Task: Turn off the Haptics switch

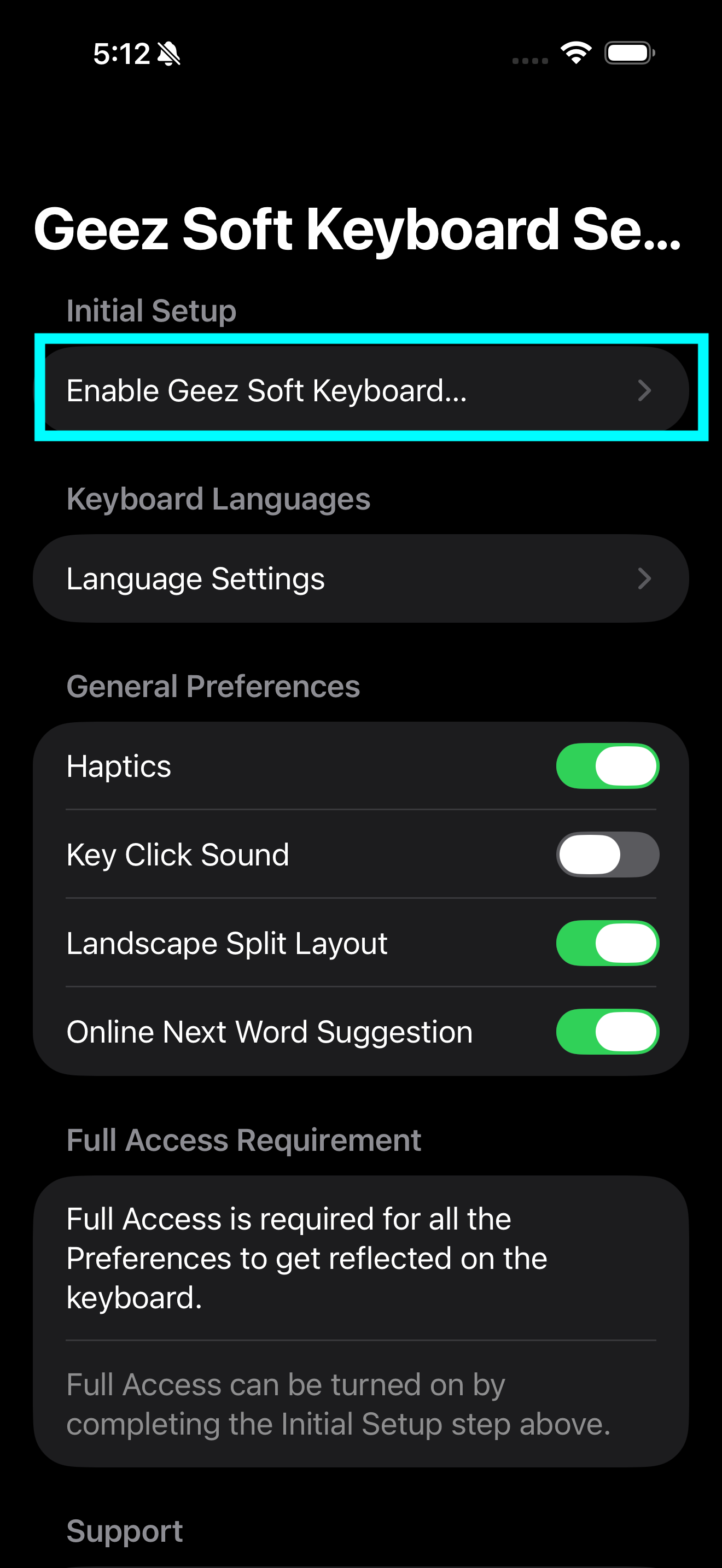Action: [607, 766]
